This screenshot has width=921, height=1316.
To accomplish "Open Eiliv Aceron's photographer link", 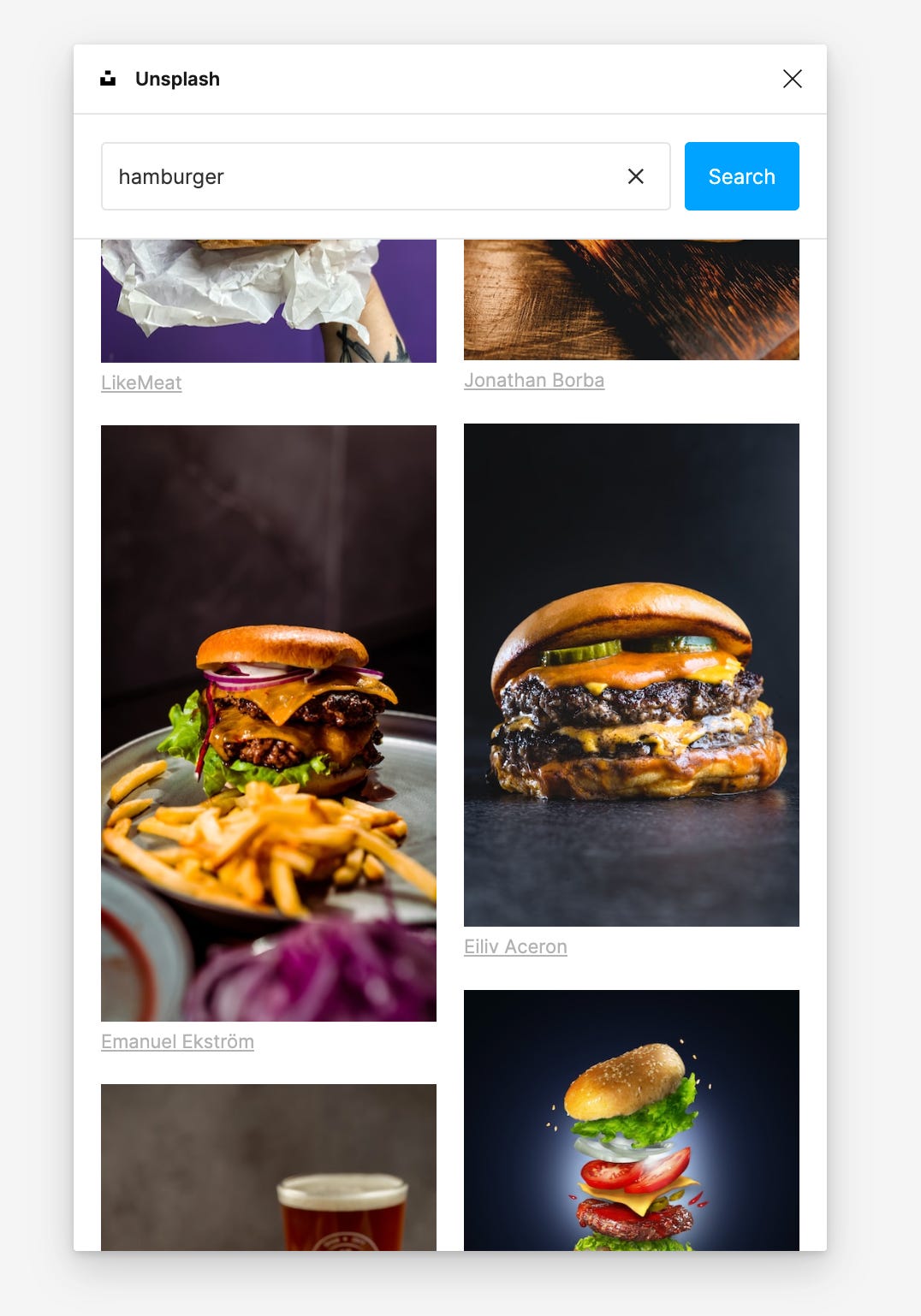I will point(515,946).
